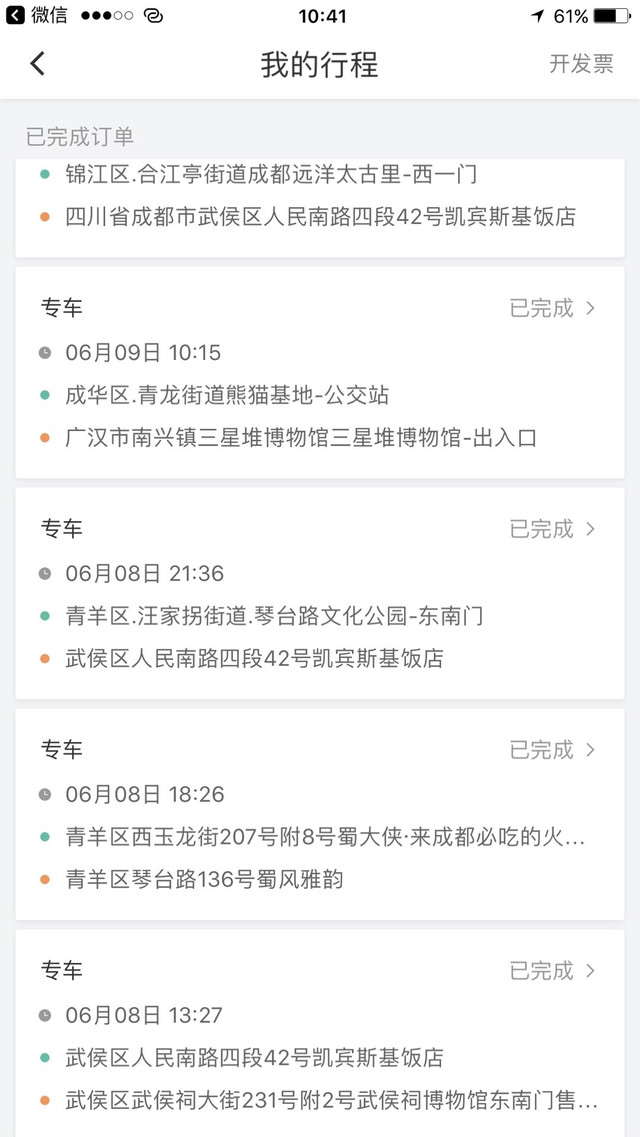View the 06月08日 21:36 trip details

tap(320, 593)
